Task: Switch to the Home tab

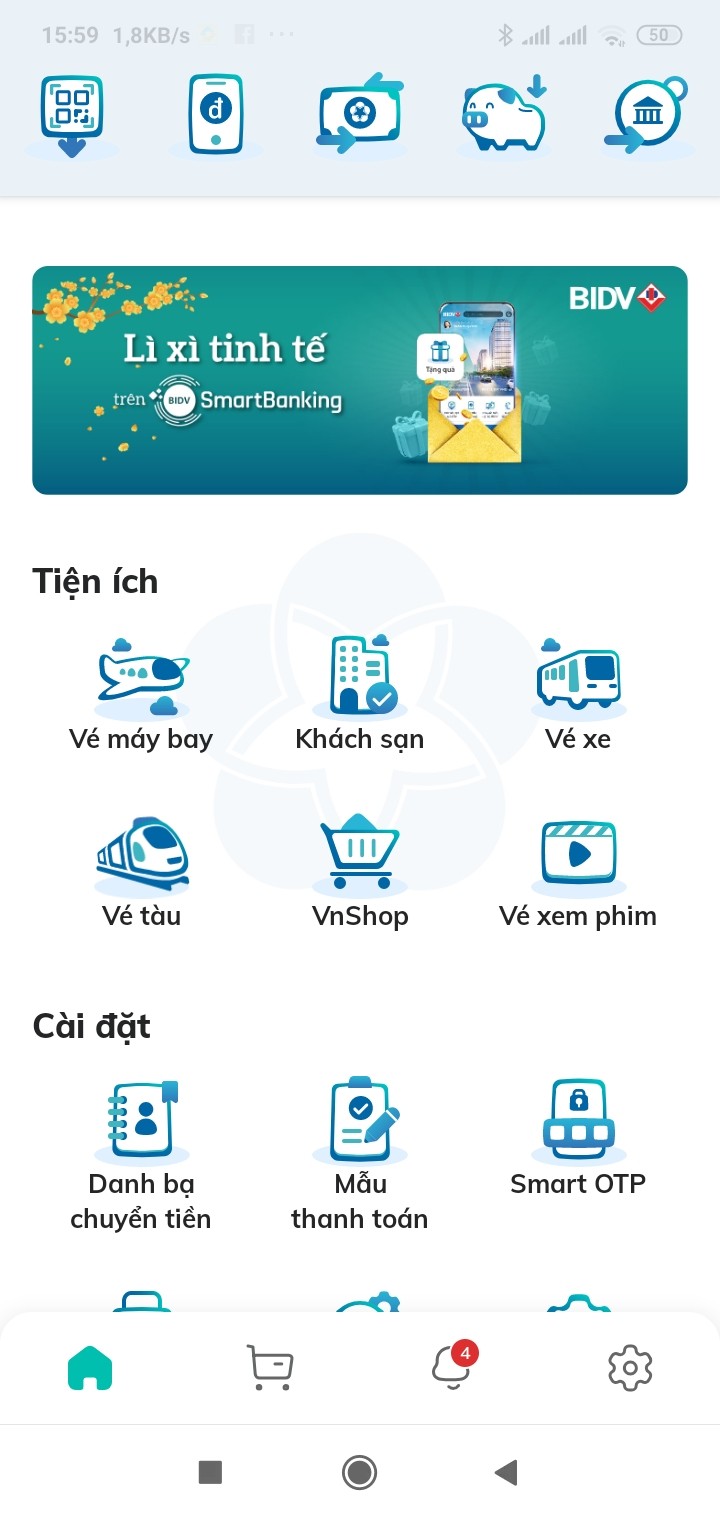Action: [x=90, y=1367]
